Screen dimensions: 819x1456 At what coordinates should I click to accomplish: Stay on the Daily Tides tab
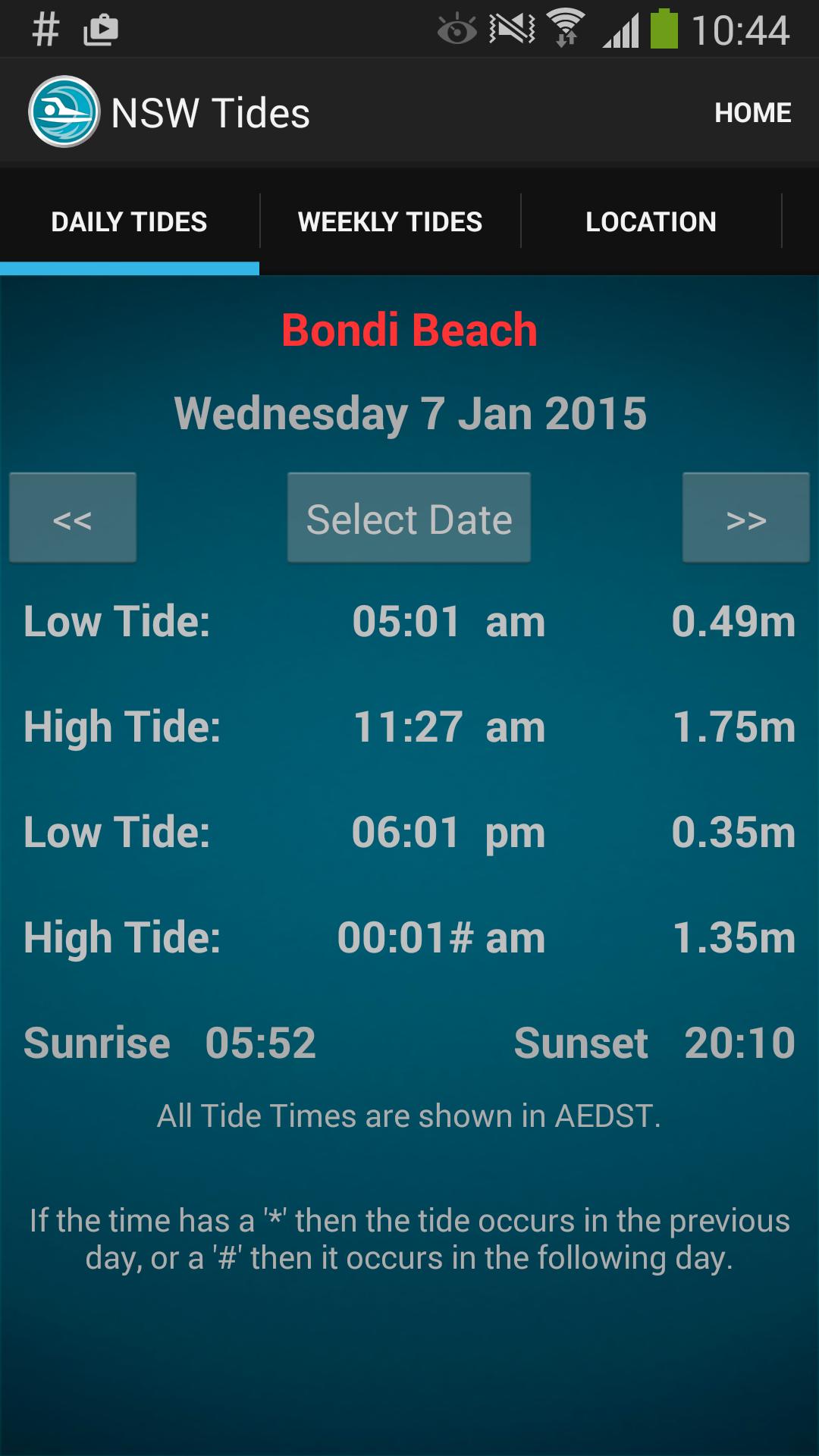tap(129, 221)
